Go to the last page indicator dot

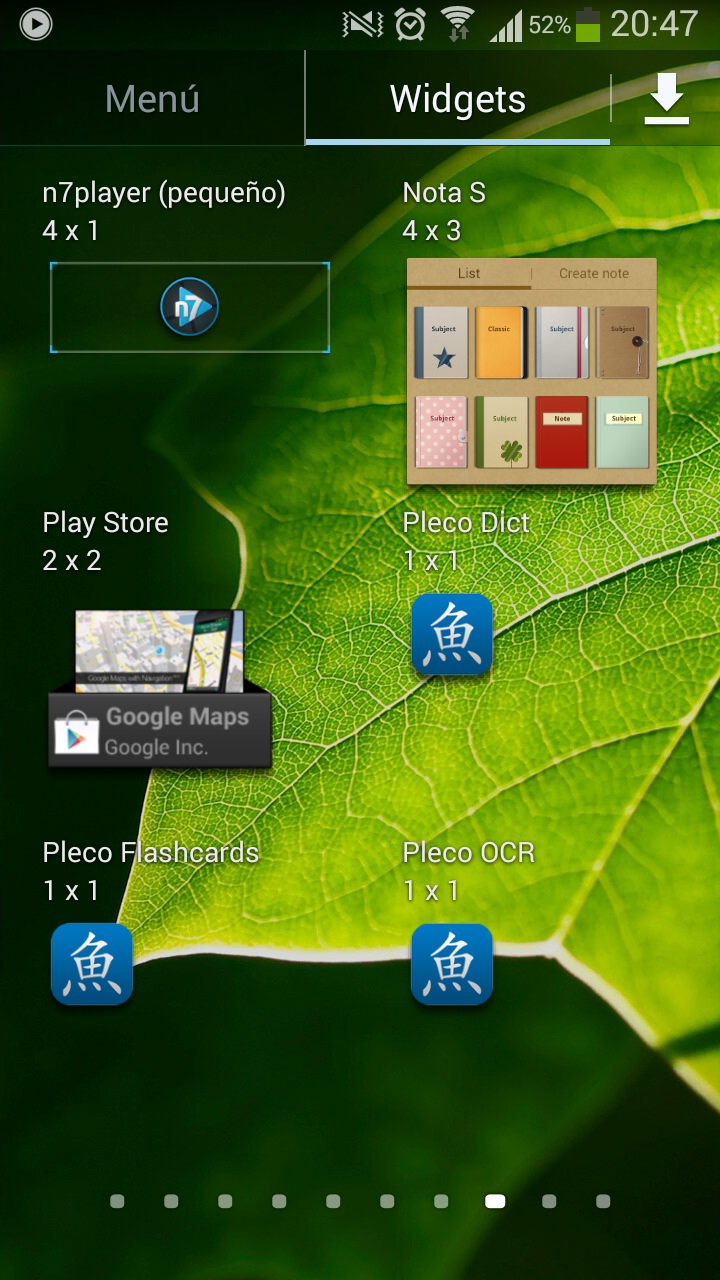point(603,1201)
